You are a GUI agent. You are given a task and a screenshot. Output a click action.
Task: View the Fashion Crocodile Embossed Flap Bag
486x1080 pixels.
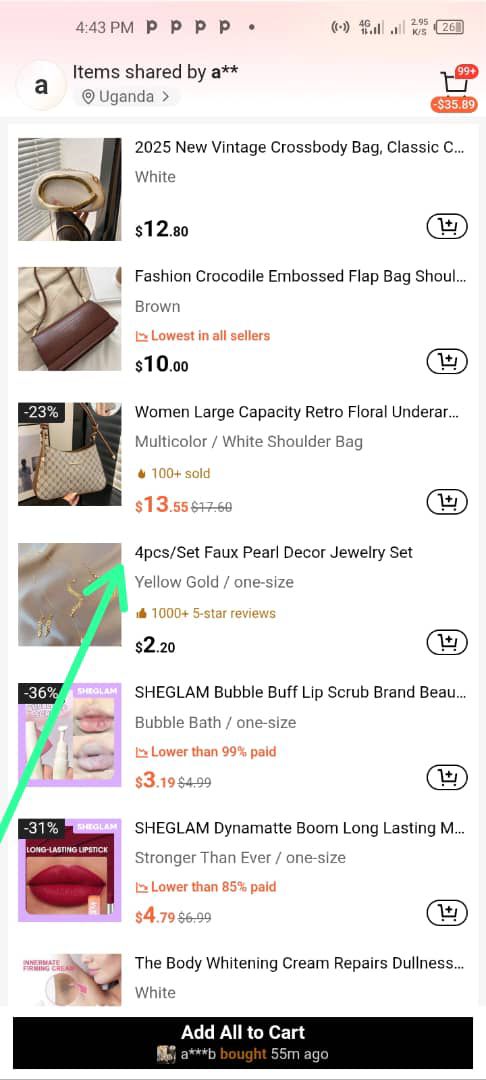[300, 277]
